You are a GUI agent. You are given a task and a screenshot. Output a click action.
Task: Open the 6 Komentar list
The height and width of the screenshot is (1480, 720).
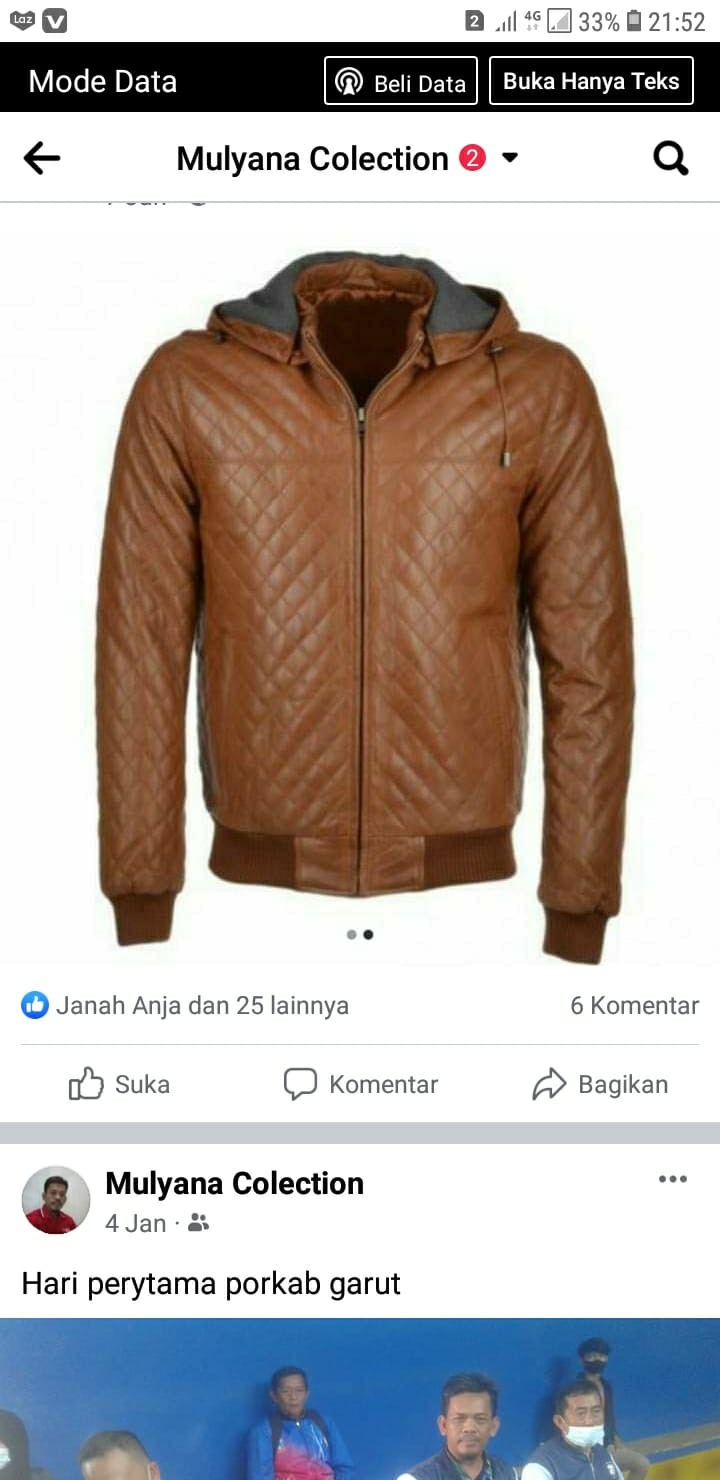tap(634, 1005)
